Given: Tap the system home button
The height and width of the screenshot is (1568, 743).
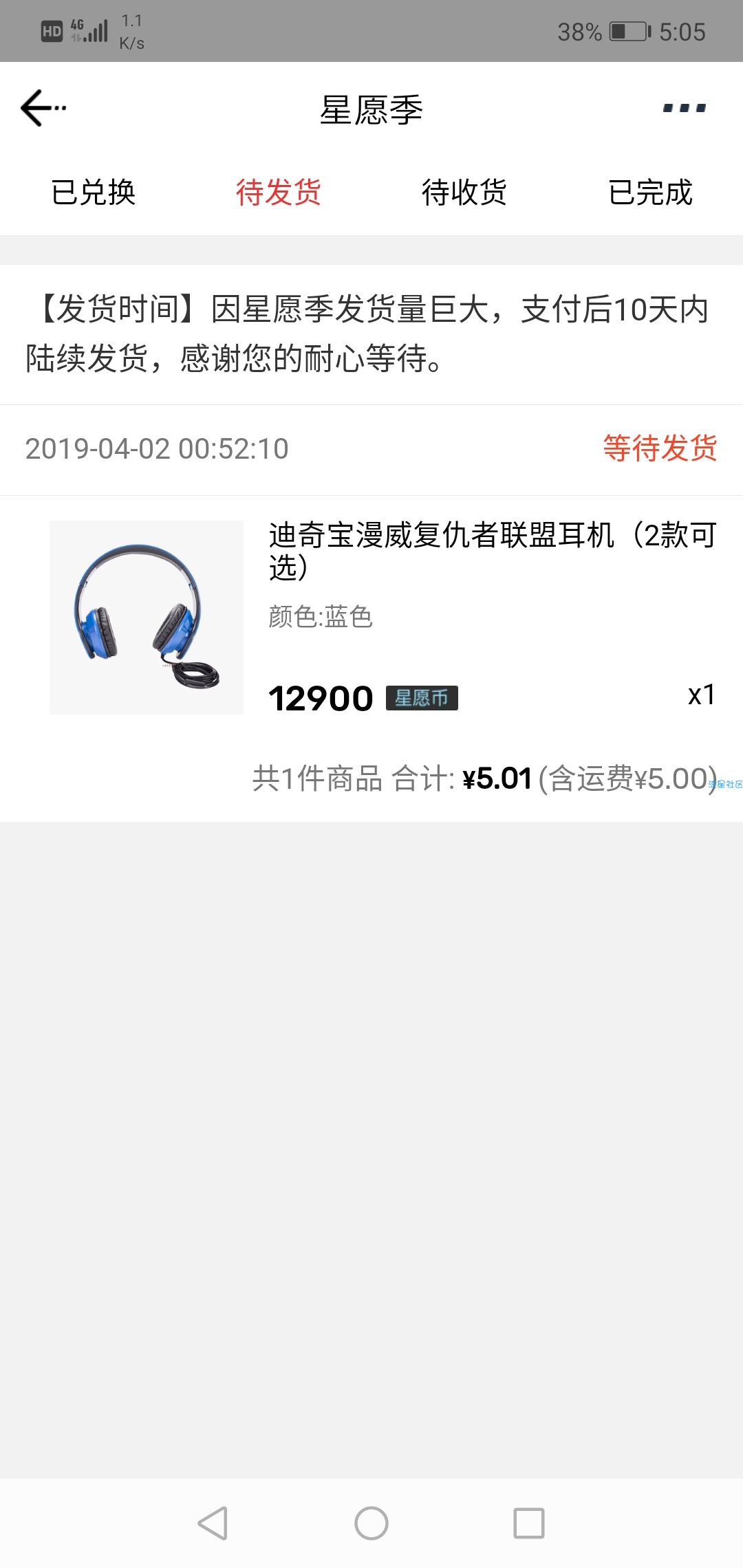Looking at the screenshot, I should coord(371,1523).
